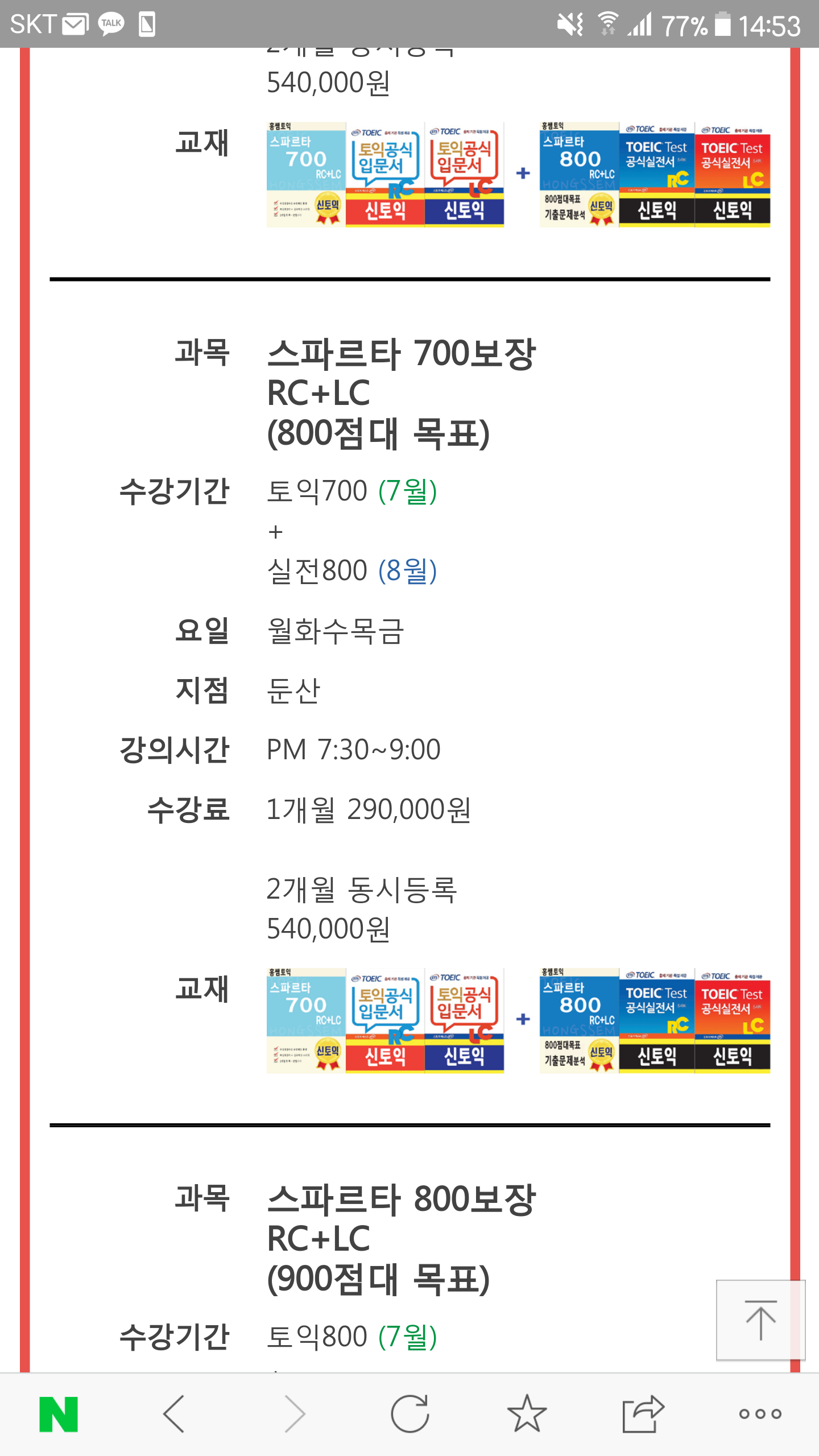819x1456 pixels.
Task: Open the Naver home button
Action: (59, 1414)
